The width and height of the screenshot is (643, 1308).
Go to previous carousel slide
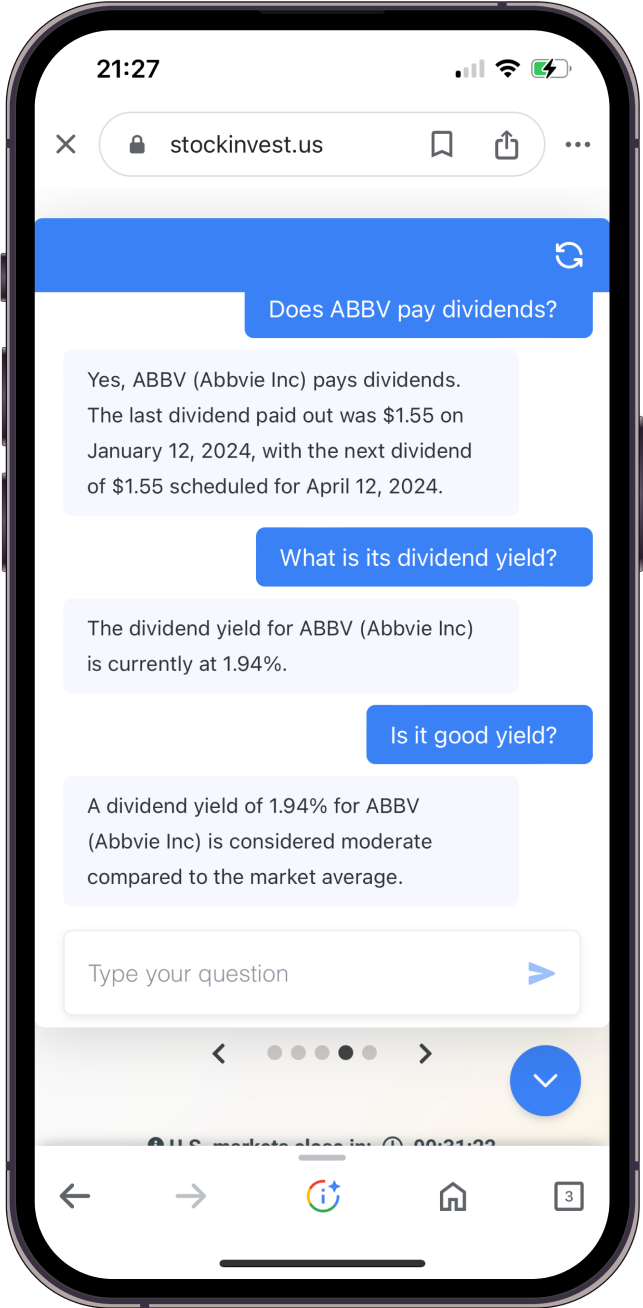coord(219,1053)
